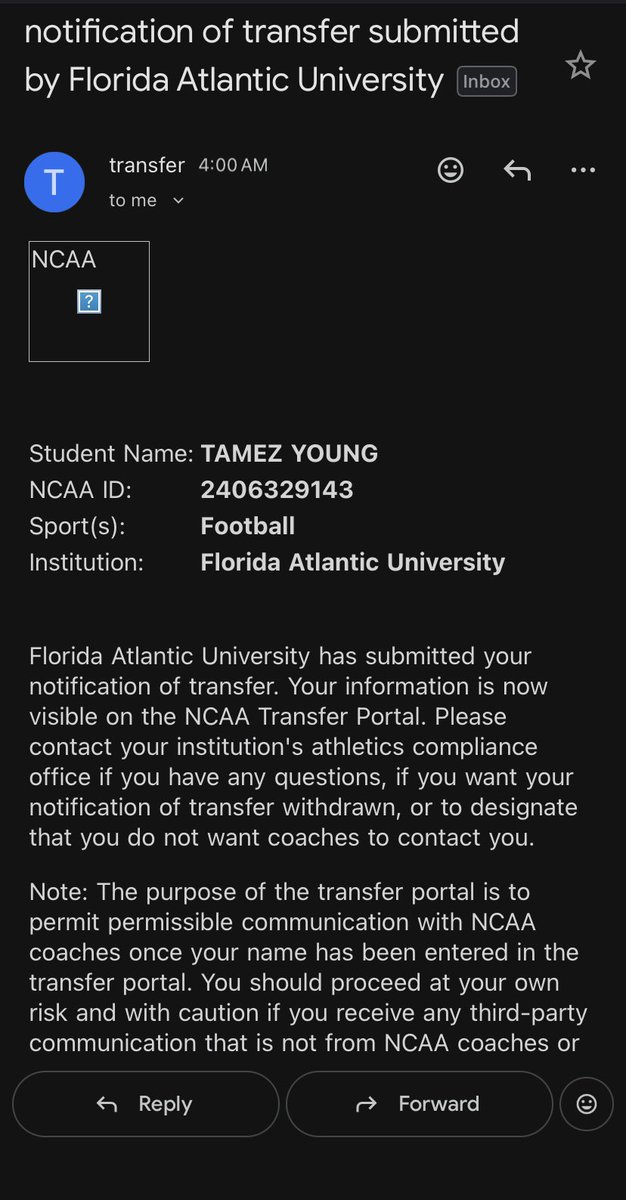Tap the reply arrow icon beside the sender
626x1200 pixels.
(516, 171)
